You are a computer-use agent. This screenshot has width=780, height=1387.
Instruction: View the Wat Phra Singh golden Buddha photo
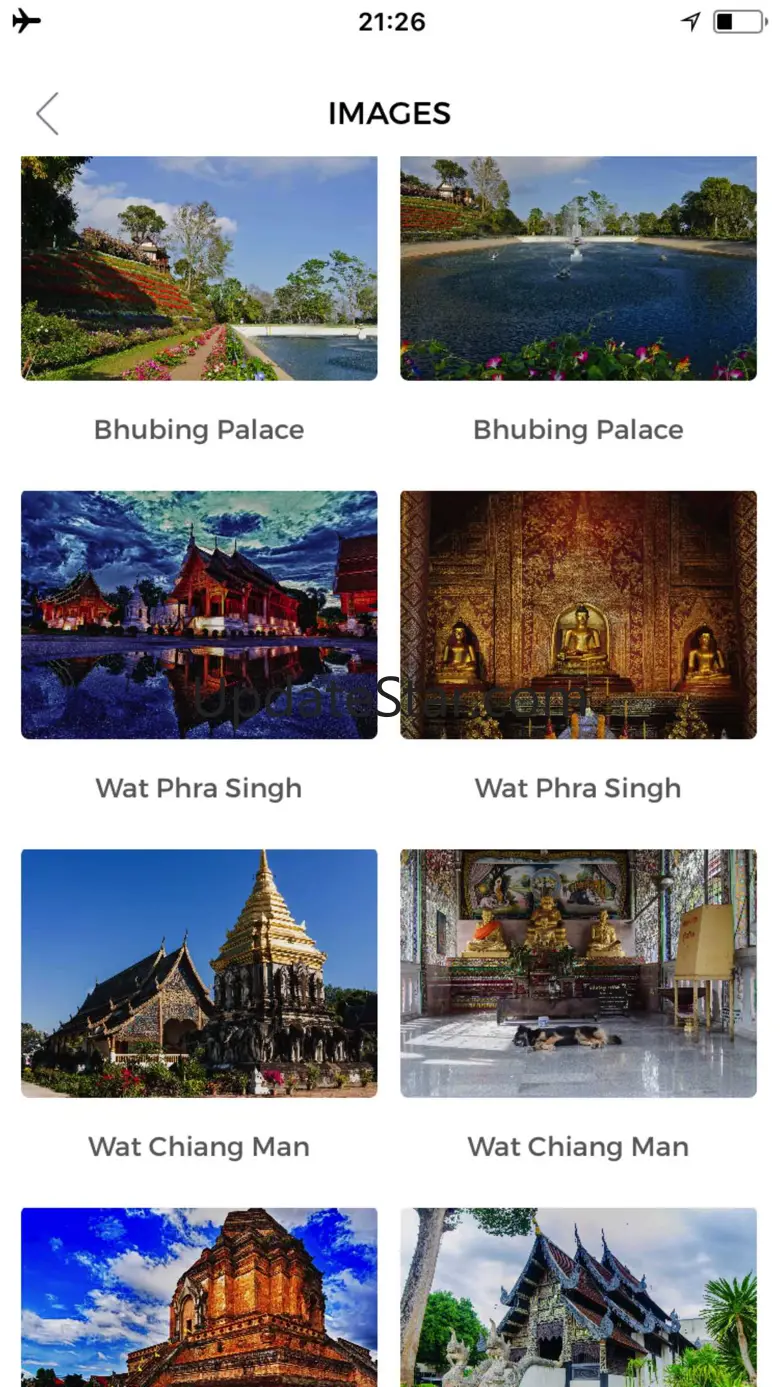(x=578, y=614)
